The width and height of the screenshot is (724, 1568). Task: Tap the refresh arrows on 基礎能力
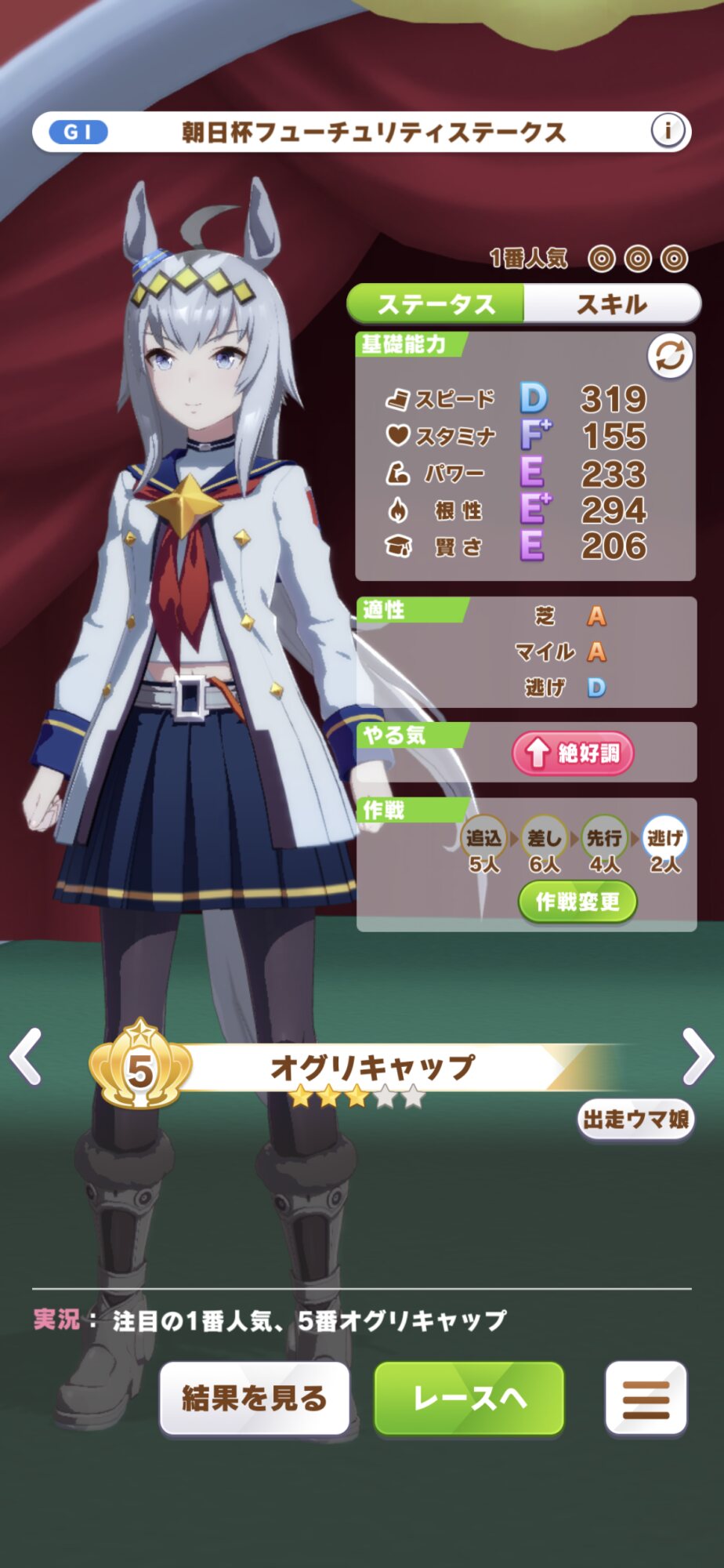[x=670, y=356]
